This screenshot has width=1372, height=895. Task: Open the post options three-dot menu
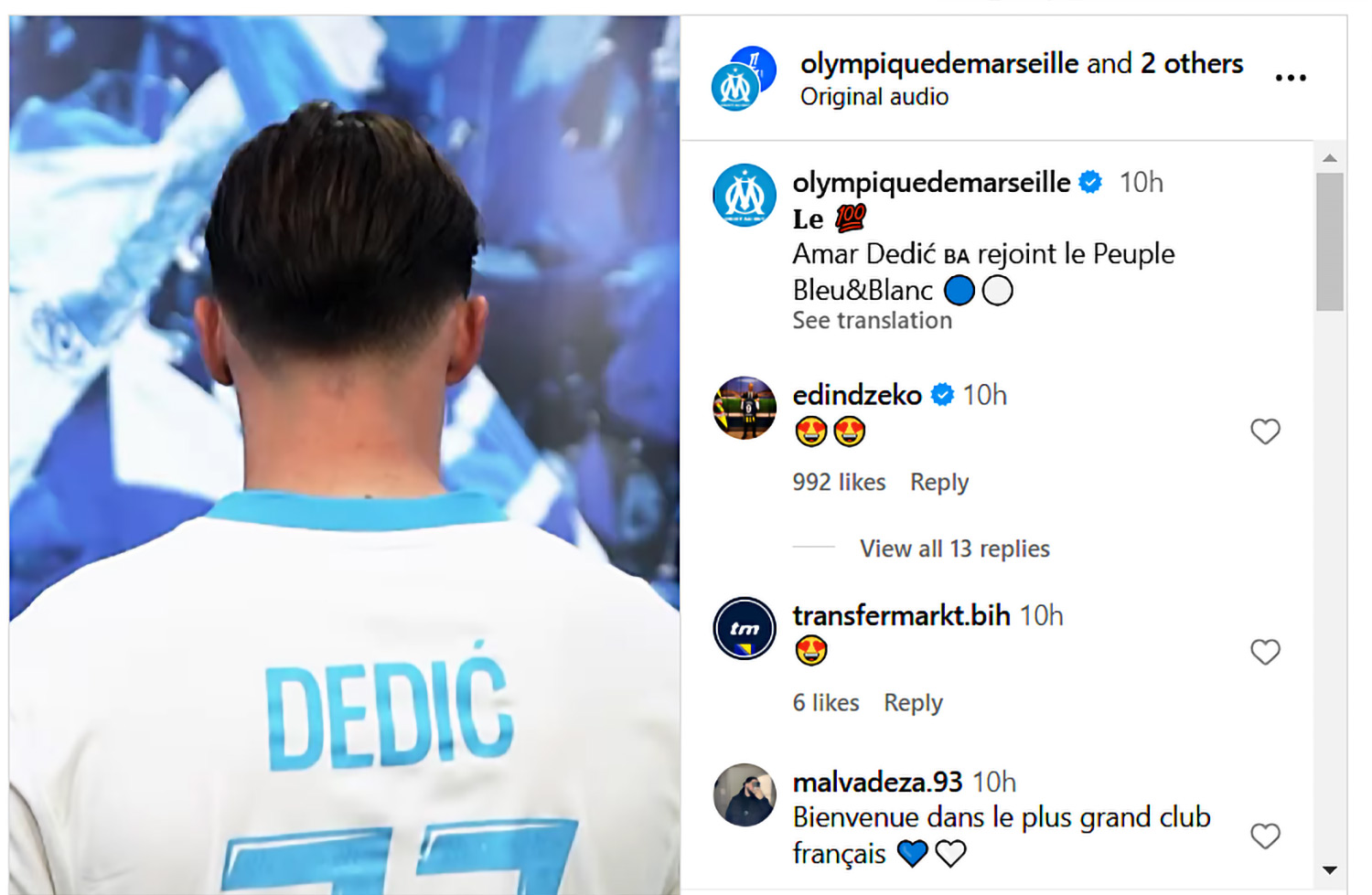coord(1290,79)
